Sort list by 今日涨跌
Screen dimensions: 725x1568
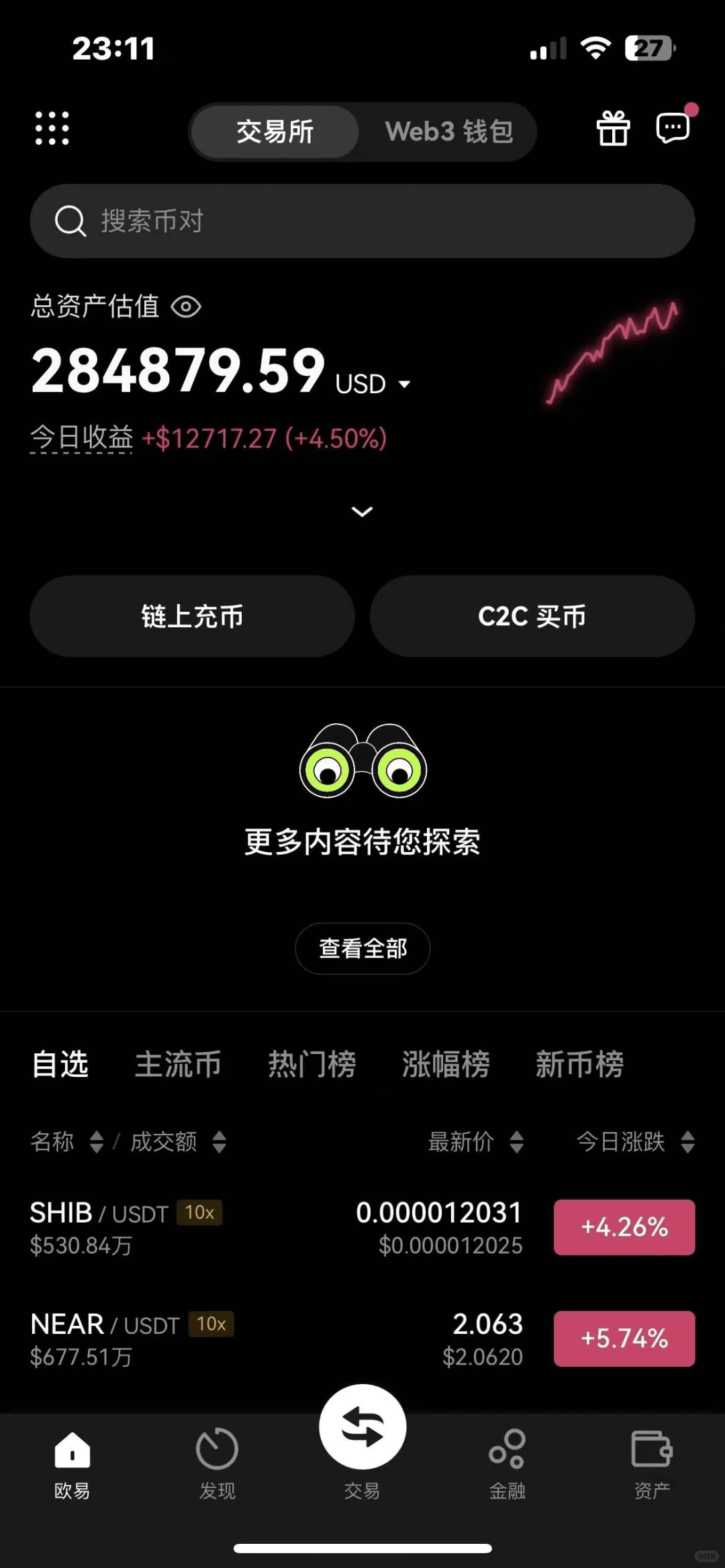pyautogui.click(x=634, y=1141)
